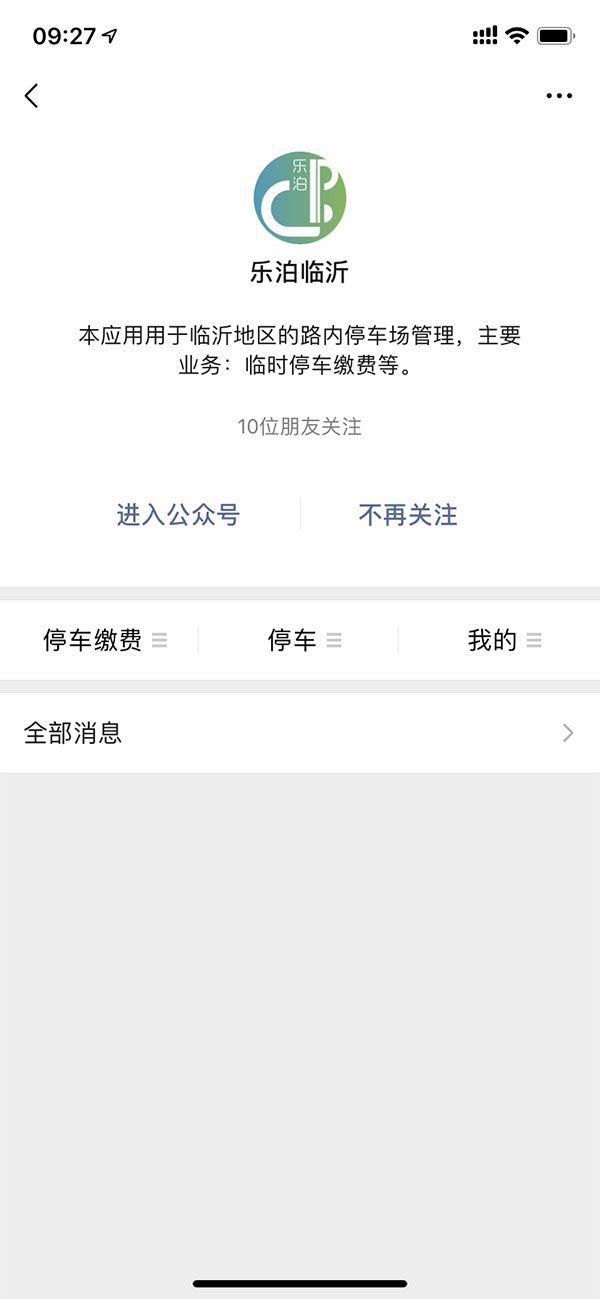The image size is (600, 1299).
Task: Unfollow via 不再关注
Action: (x=408, y=515)
